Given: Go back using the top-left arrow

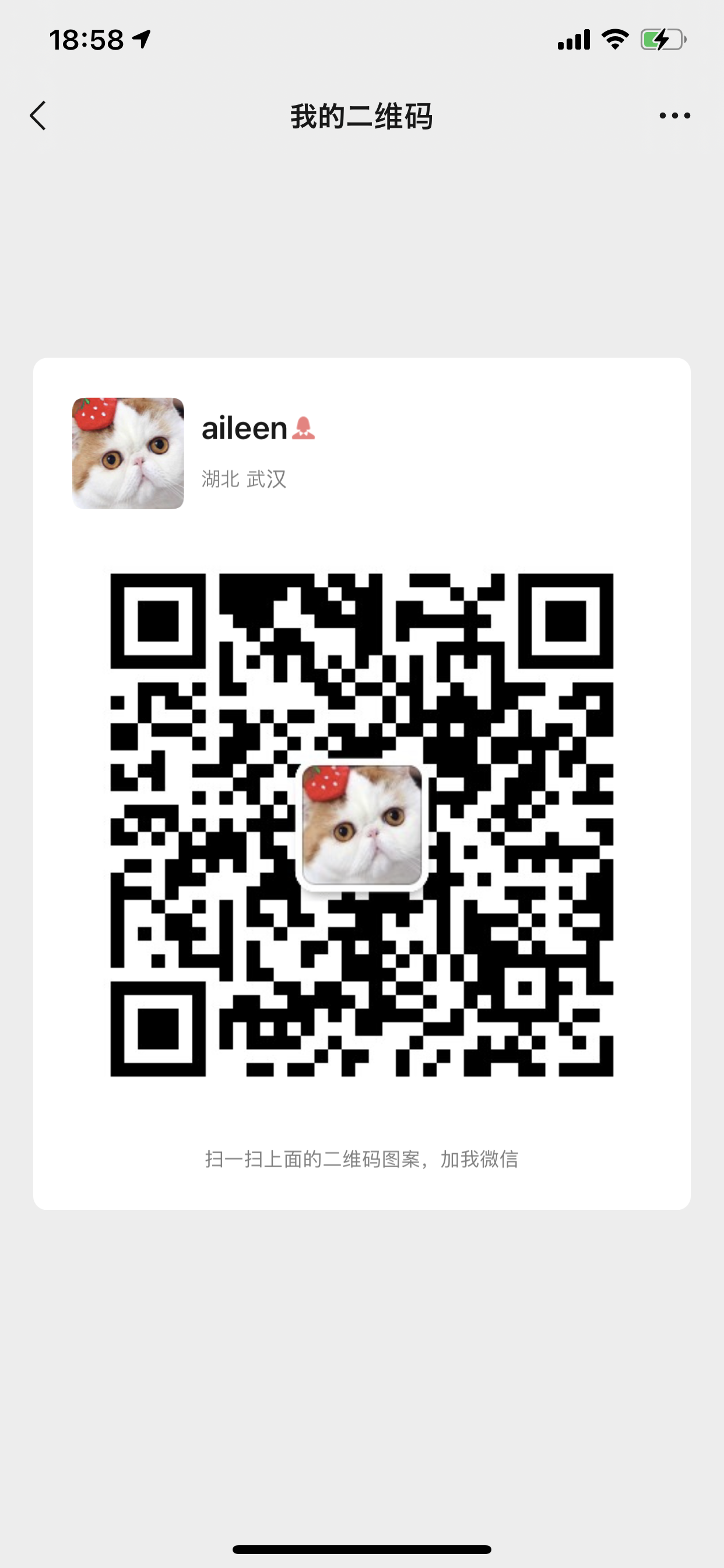Looking at the screenshot, I should [x=38, y=116].
